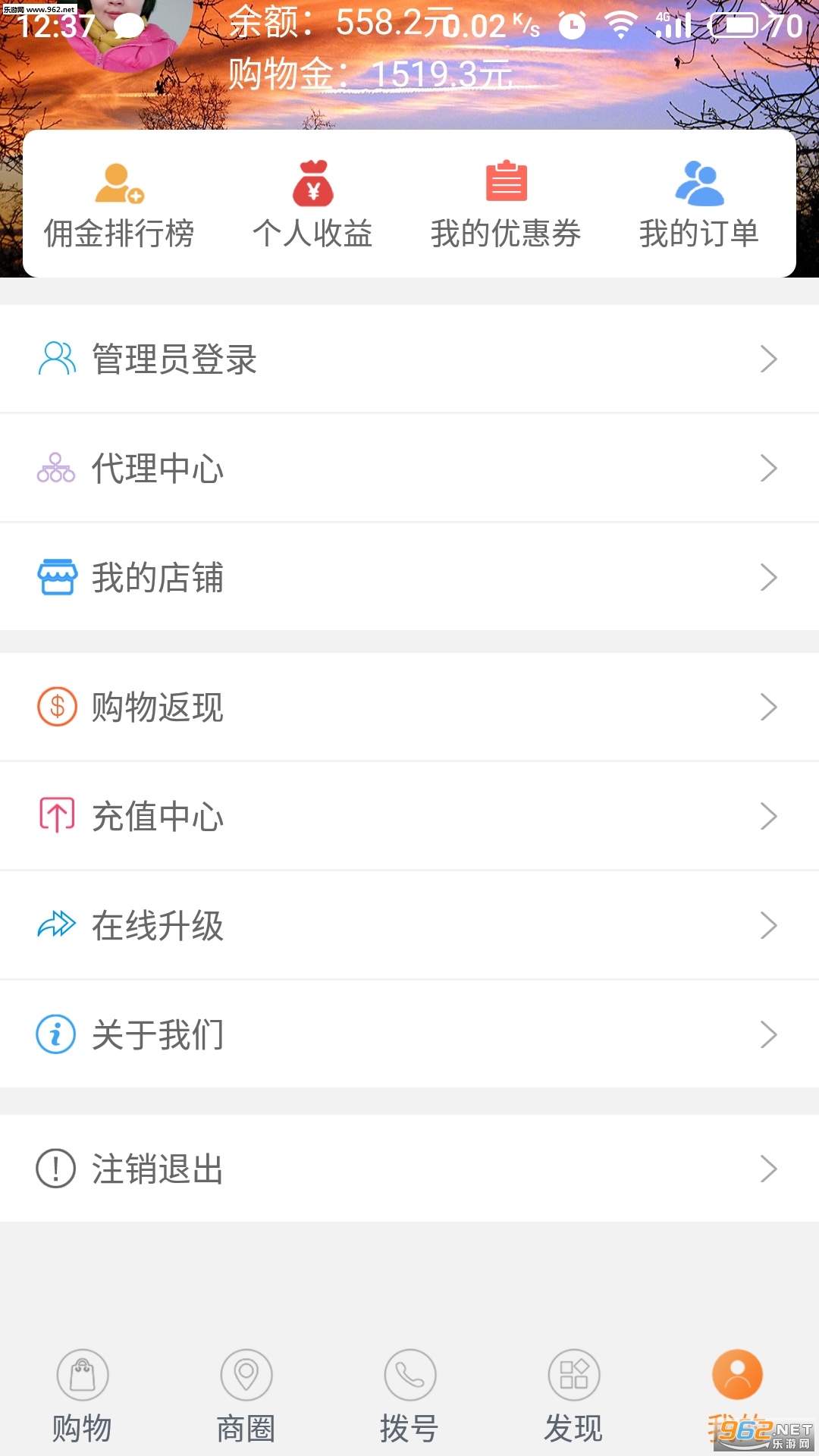Go to 代理中心 agent center

[x=409, y=469]
